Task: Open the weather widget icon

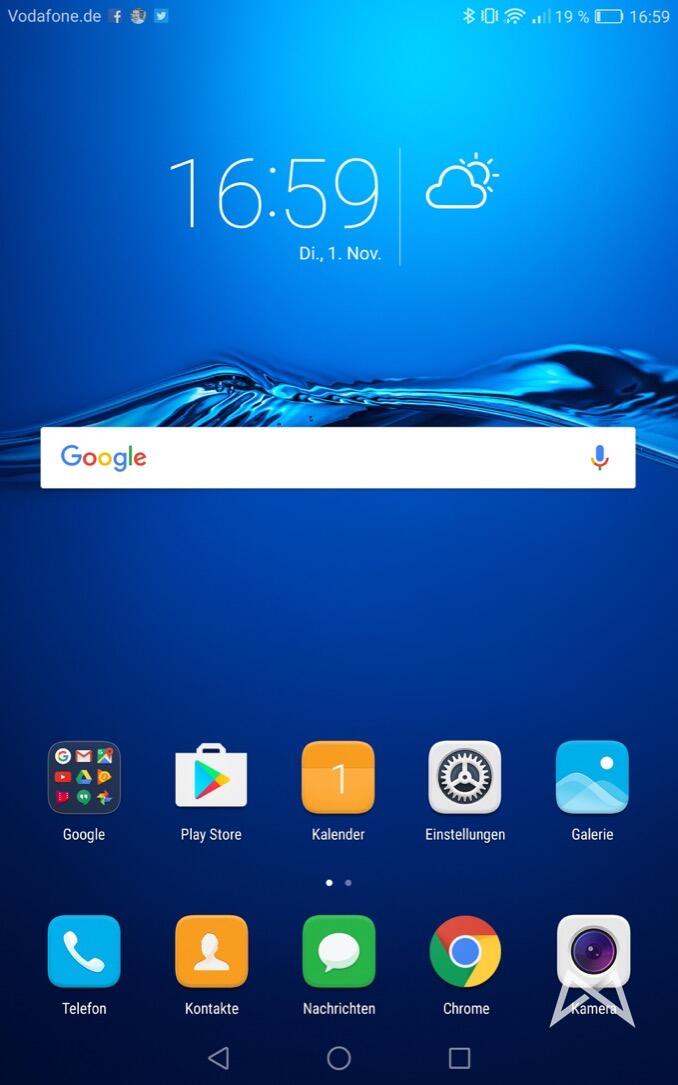Action: pyautogui.click(x=461, y=183)
